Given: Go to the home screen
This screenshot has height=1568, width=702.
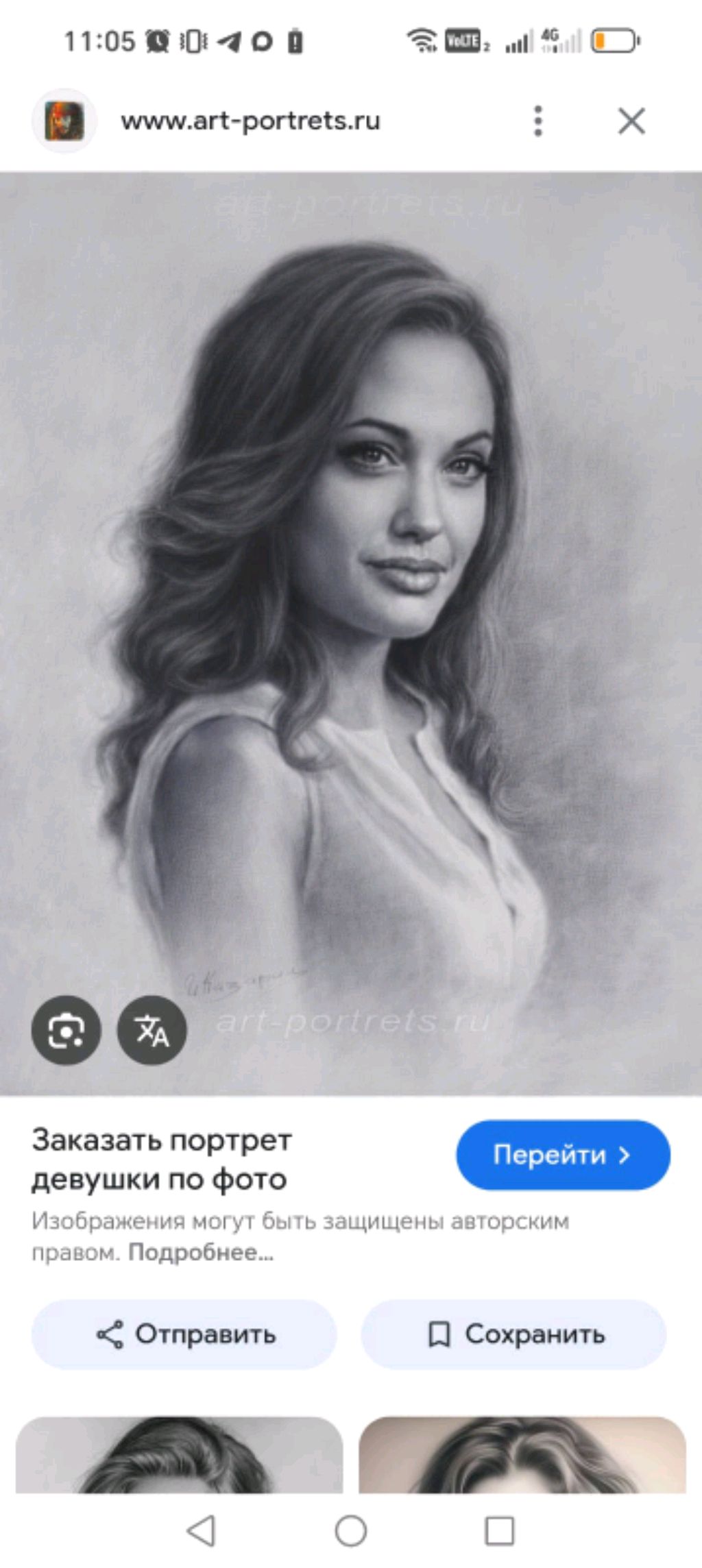Looking at the screenshot, I should [351, 1530].
